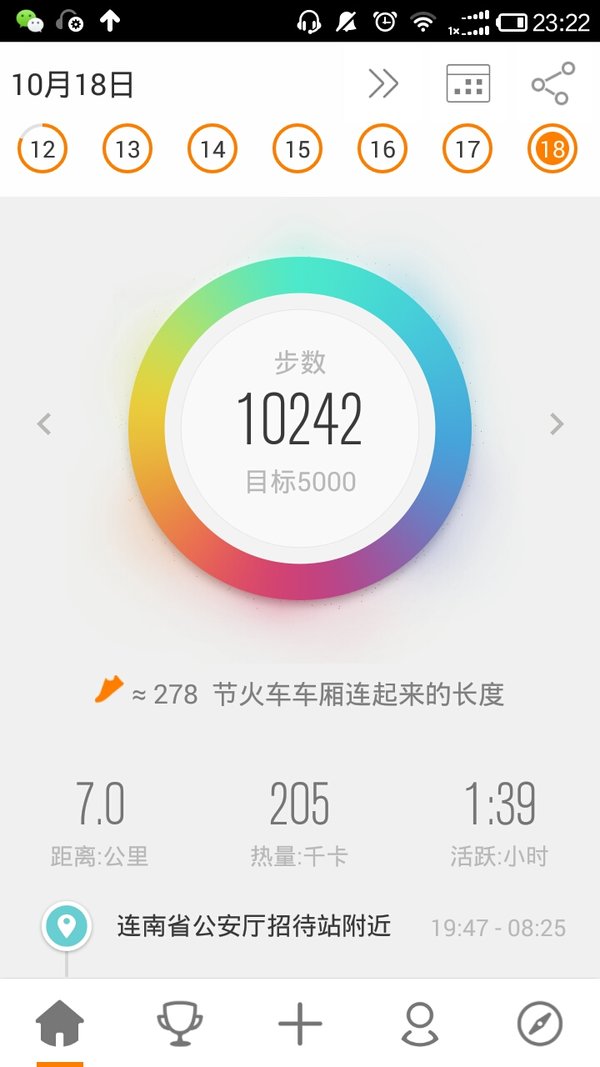This screenshot has height=1067, width=600.
Task: Tap the double-arrow jump to latest date
Action: [x=383, y=84]
